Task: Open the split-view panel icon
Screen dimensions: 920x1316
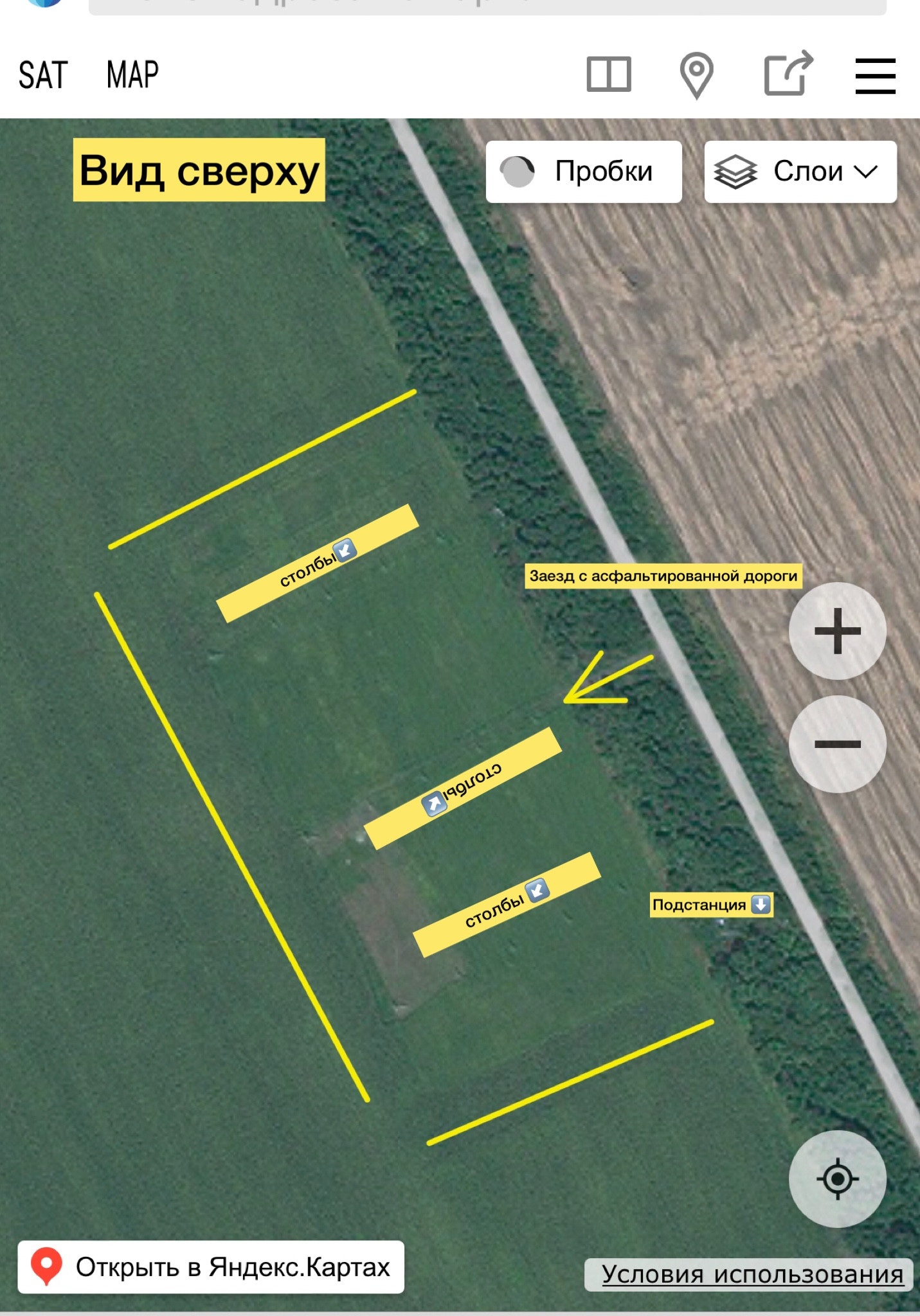Action: [608, 75]
